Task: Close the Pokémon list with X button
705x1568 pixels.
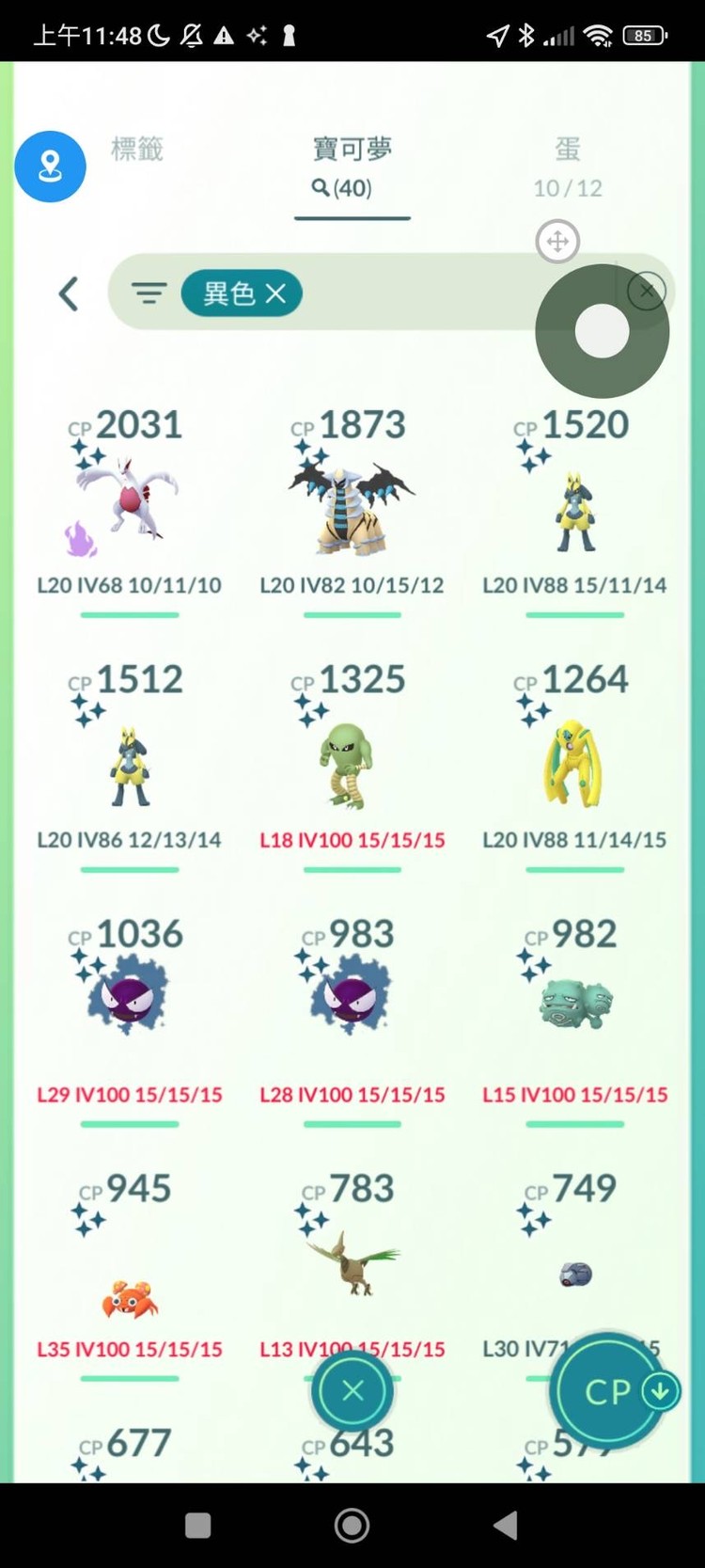Action: coord(352,1391)
